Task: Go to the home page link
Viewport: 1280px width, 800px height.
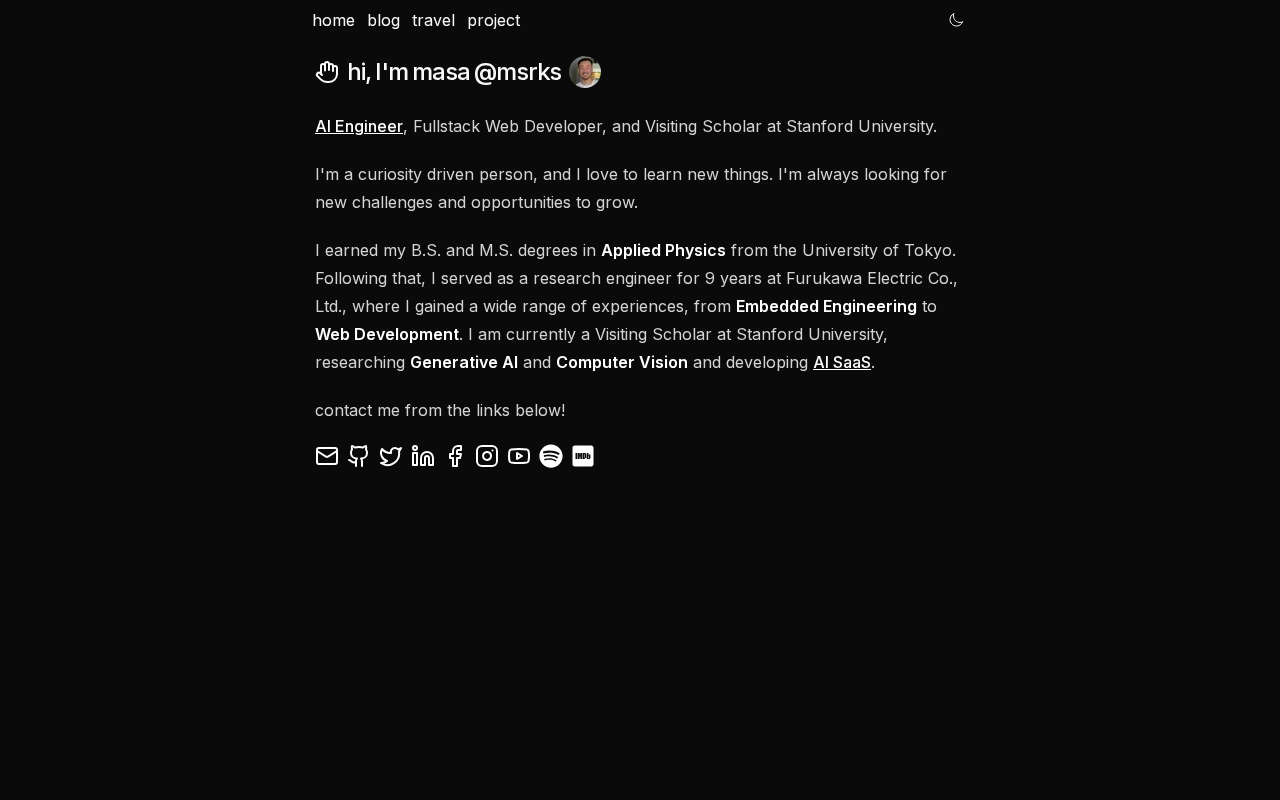Action: pyautogui.click(x=333, y=20)
